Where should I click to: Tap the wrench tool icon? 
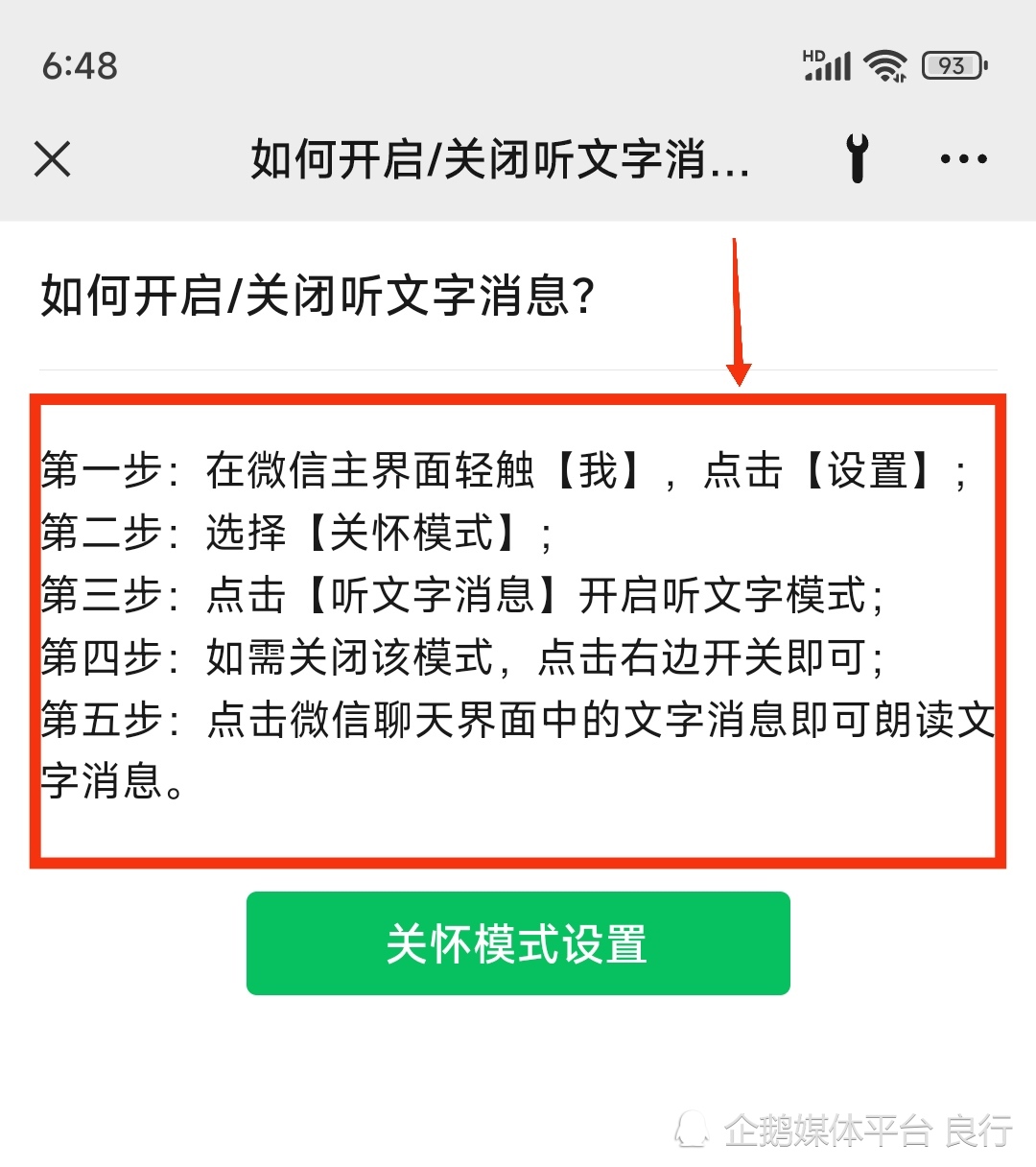(x=858, y=158)
